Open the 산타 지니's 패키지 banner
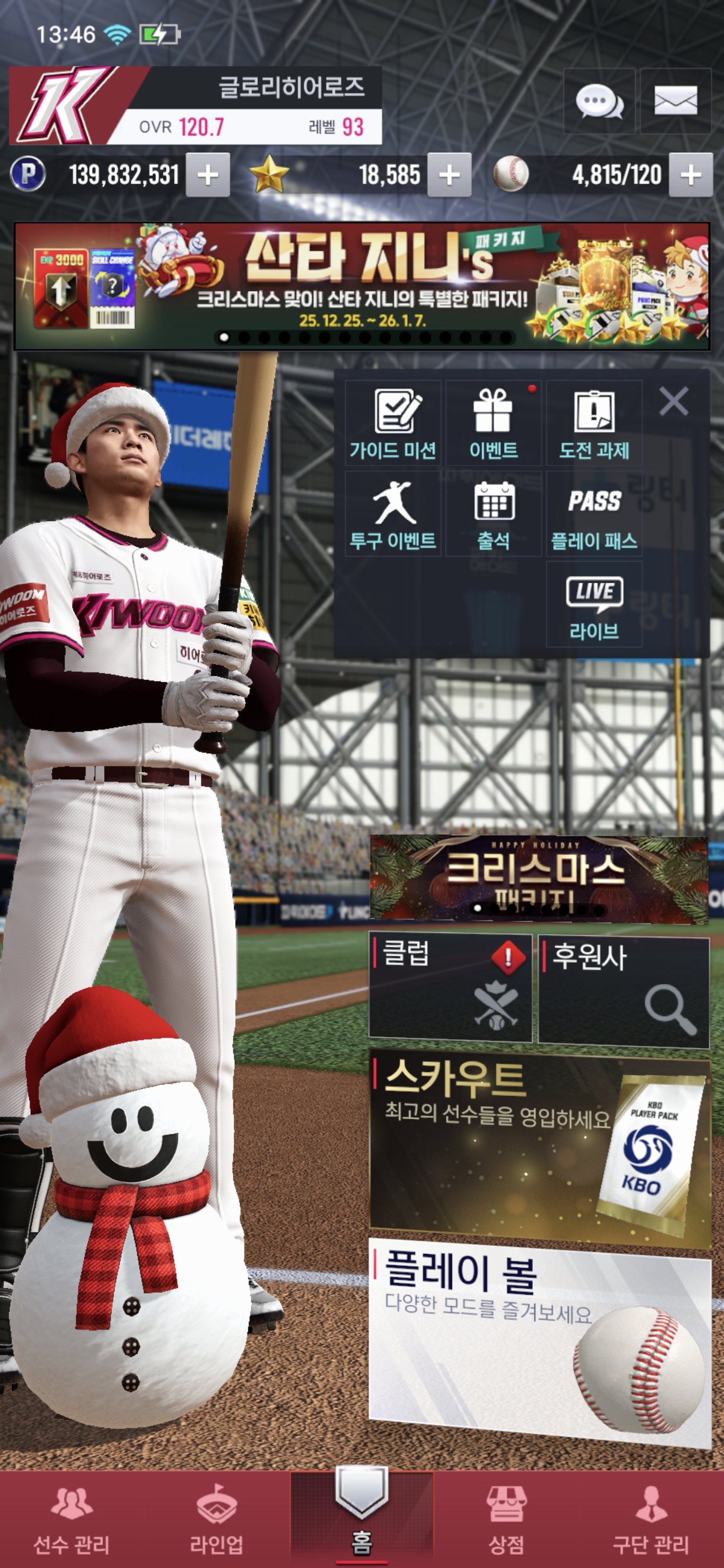724x1568 pixels. pos(361,286)
